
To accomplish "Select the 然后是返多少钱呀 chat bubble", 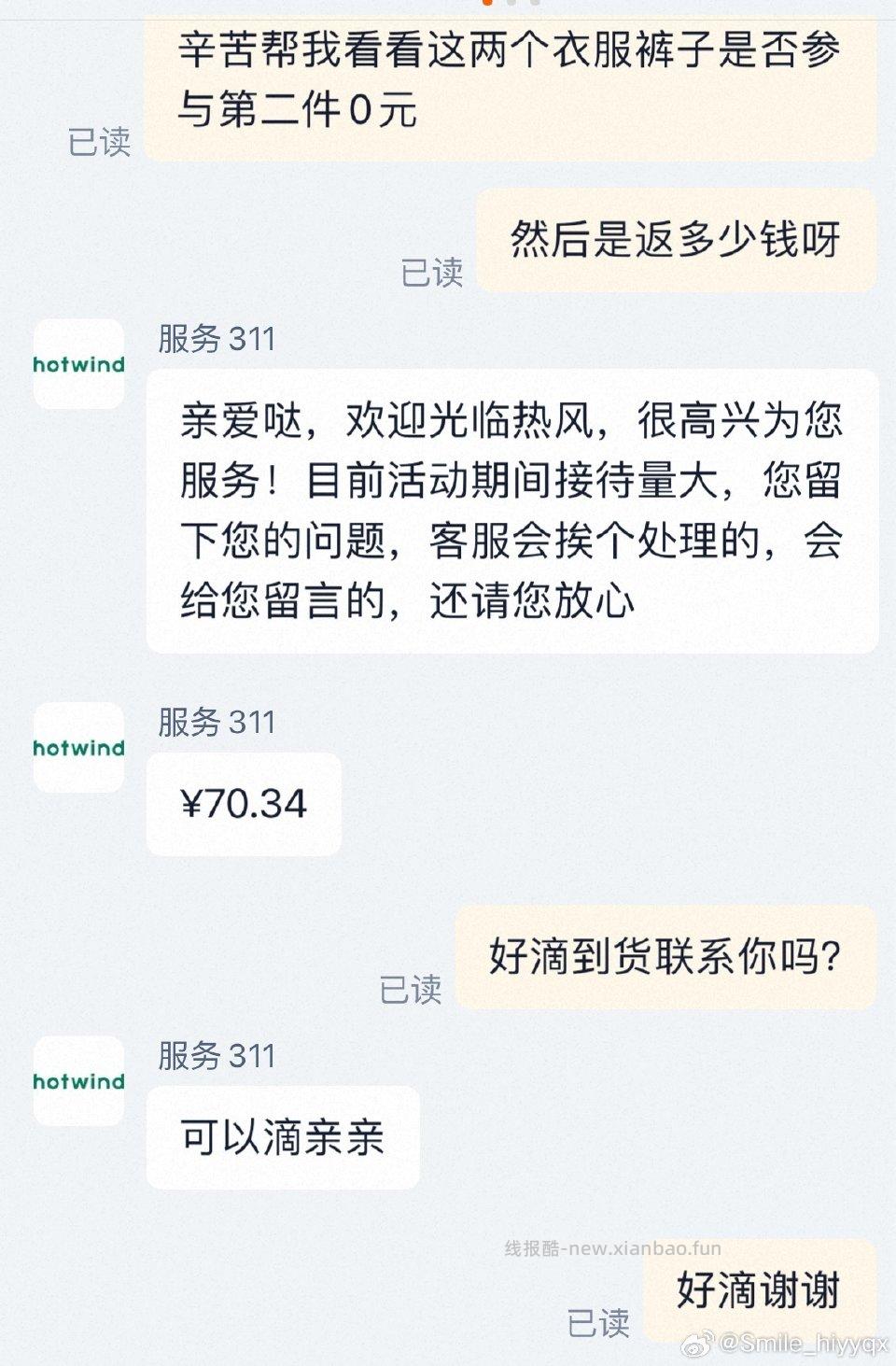I will coord(675,239).
